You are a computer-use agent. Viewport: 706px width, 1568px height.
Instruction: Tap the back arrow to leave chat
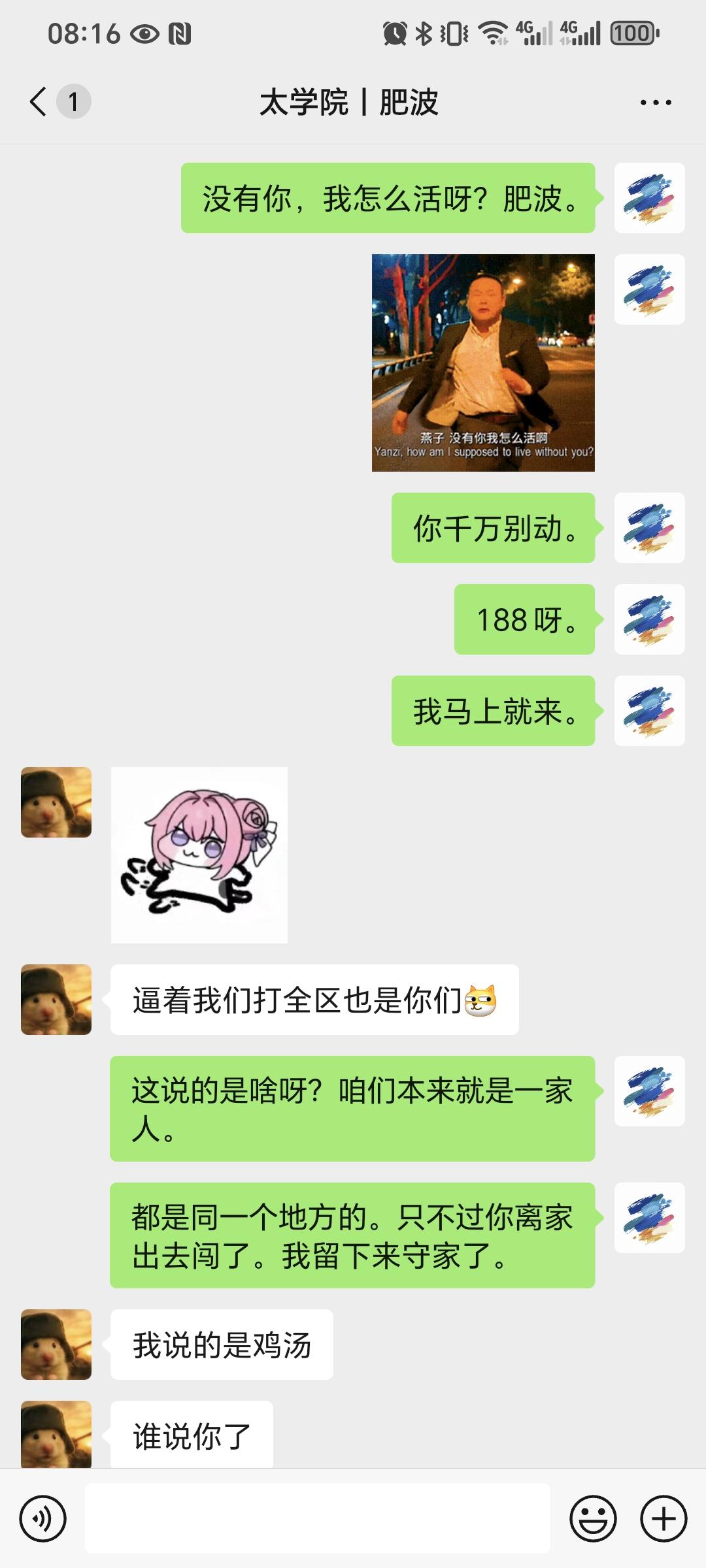point(36,102)
